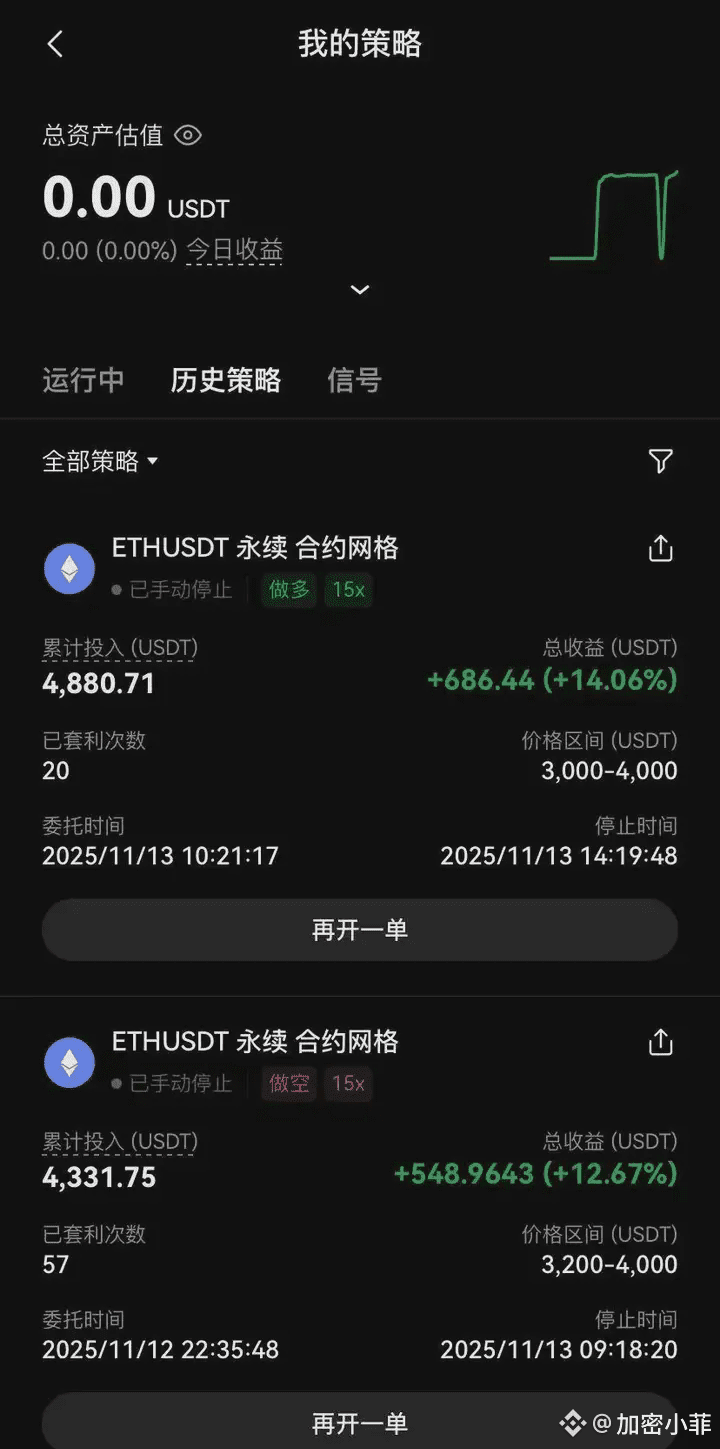720x1449 pixels.
Task: Expand the asset summary chevron
Action: [360, 290]
